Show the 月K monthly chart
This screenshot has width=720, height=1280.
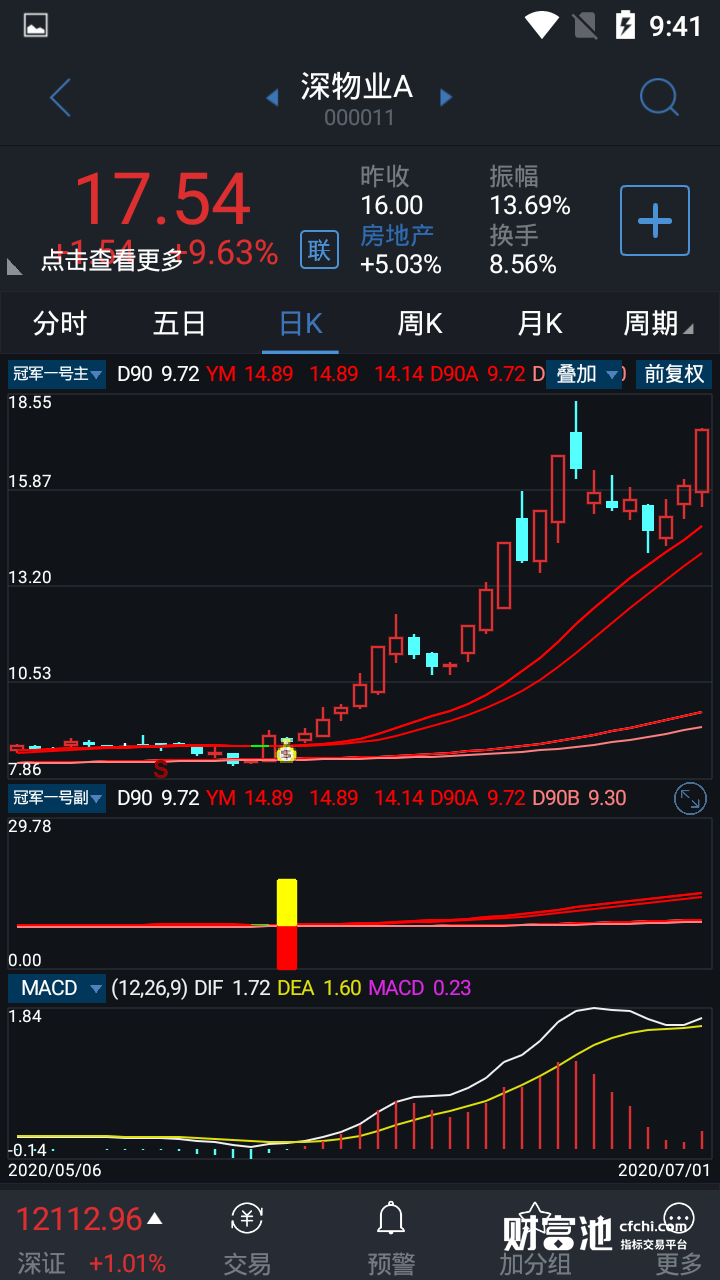[540, 324]
